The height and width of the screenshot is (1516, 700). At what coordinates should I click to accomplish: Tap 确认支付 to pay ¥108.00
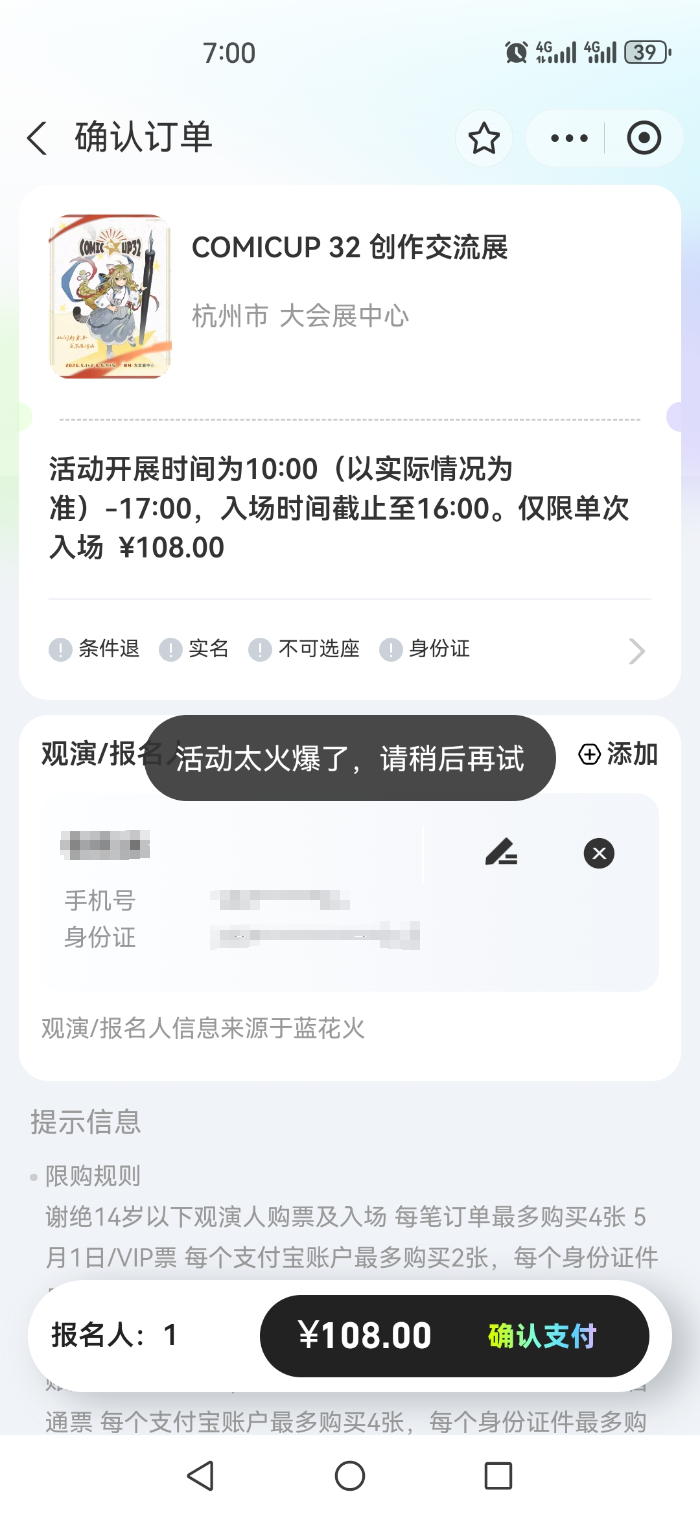pyautogui.click(x=454, y=1336)
